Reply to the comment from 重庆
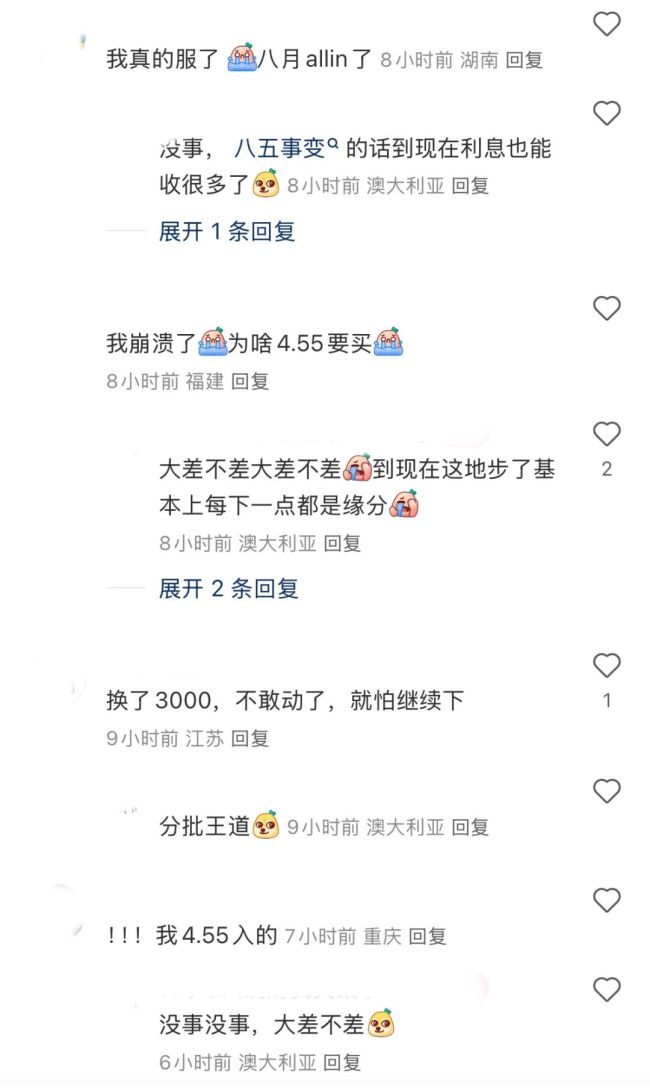 [428, 937]
